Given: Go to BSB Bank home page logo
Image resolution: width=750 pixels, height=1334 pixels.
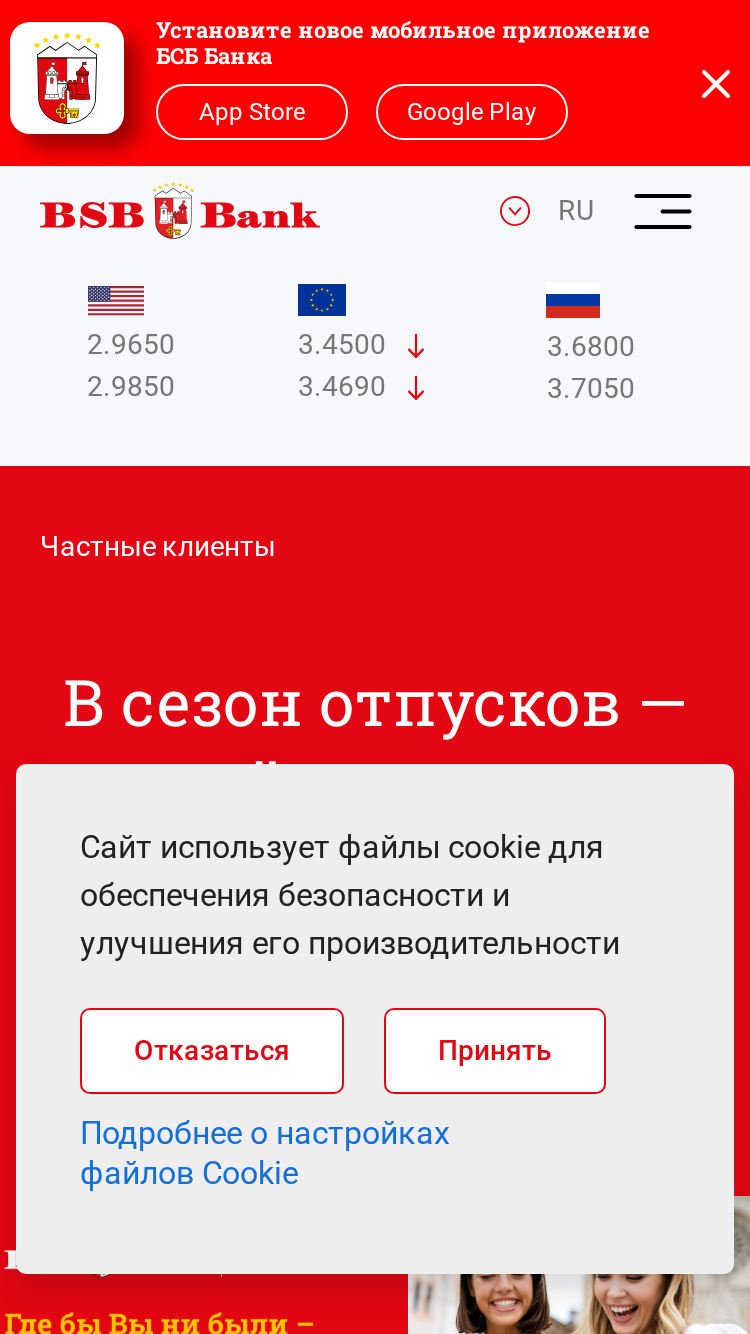Looking at the screenshot, I should 180,211.
